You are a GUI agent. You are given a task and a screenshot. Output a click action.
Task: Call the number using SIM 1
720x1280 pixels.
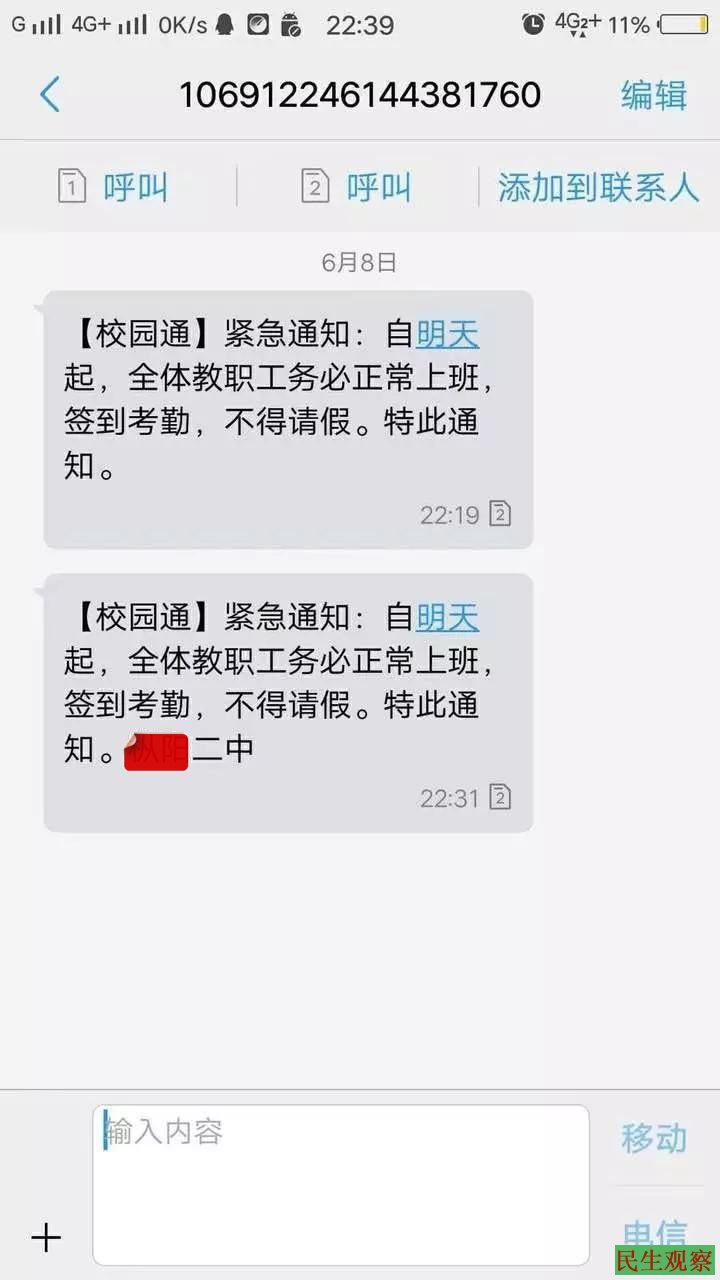[113, 187]
